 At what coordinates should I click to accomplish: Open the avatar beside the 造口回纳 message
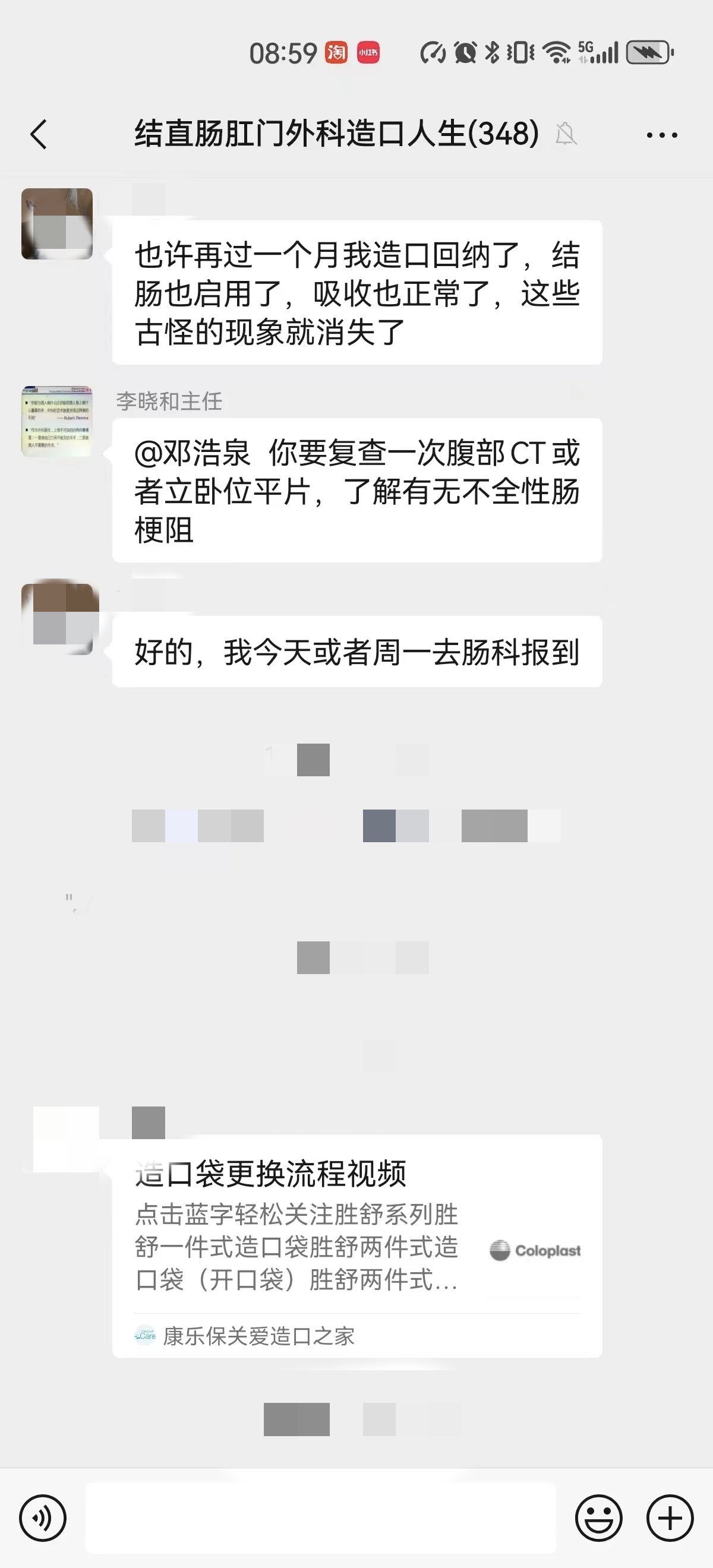coord(56,223)
